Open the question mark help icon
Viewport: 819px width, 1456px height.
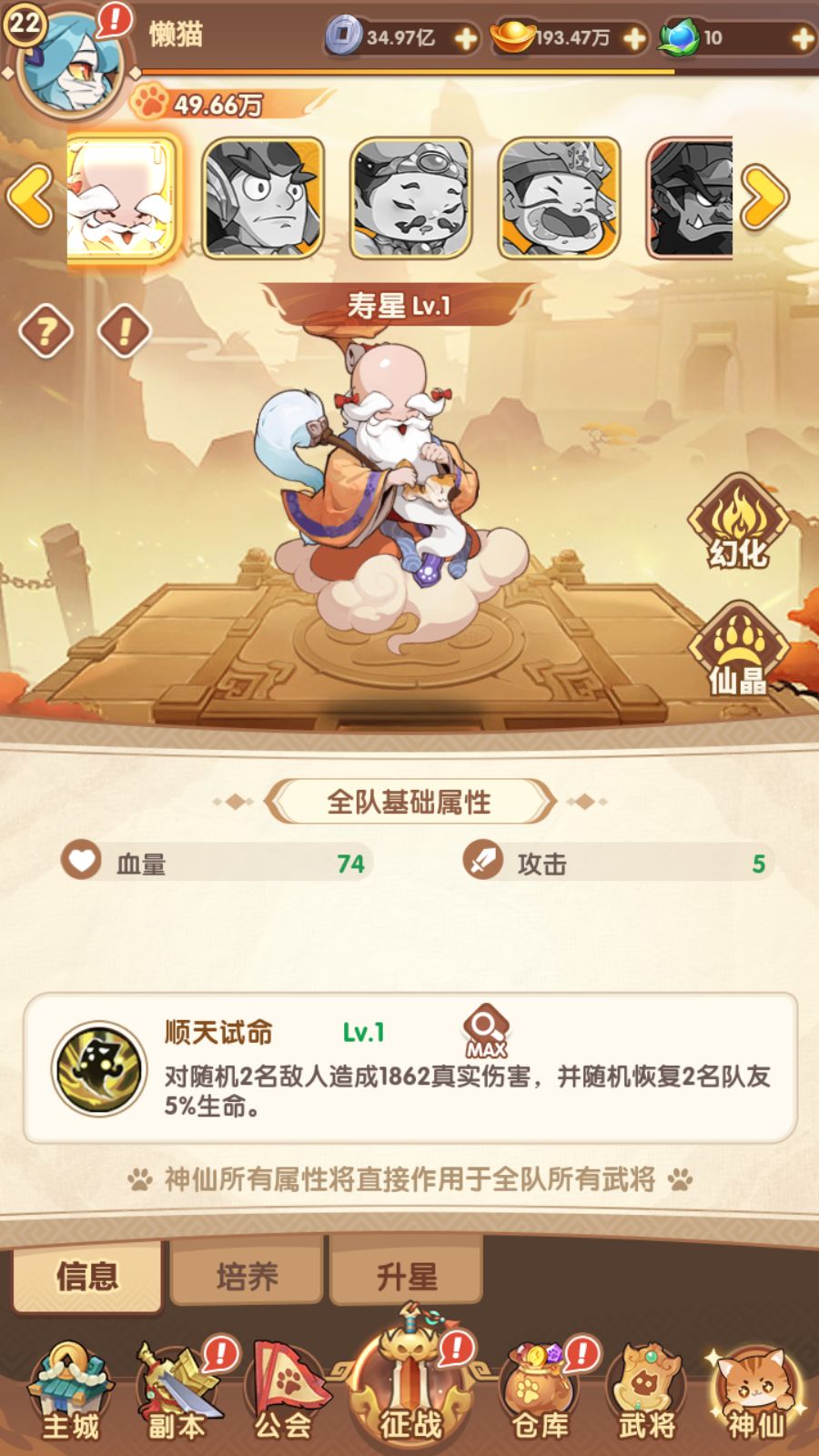(45, 331)
